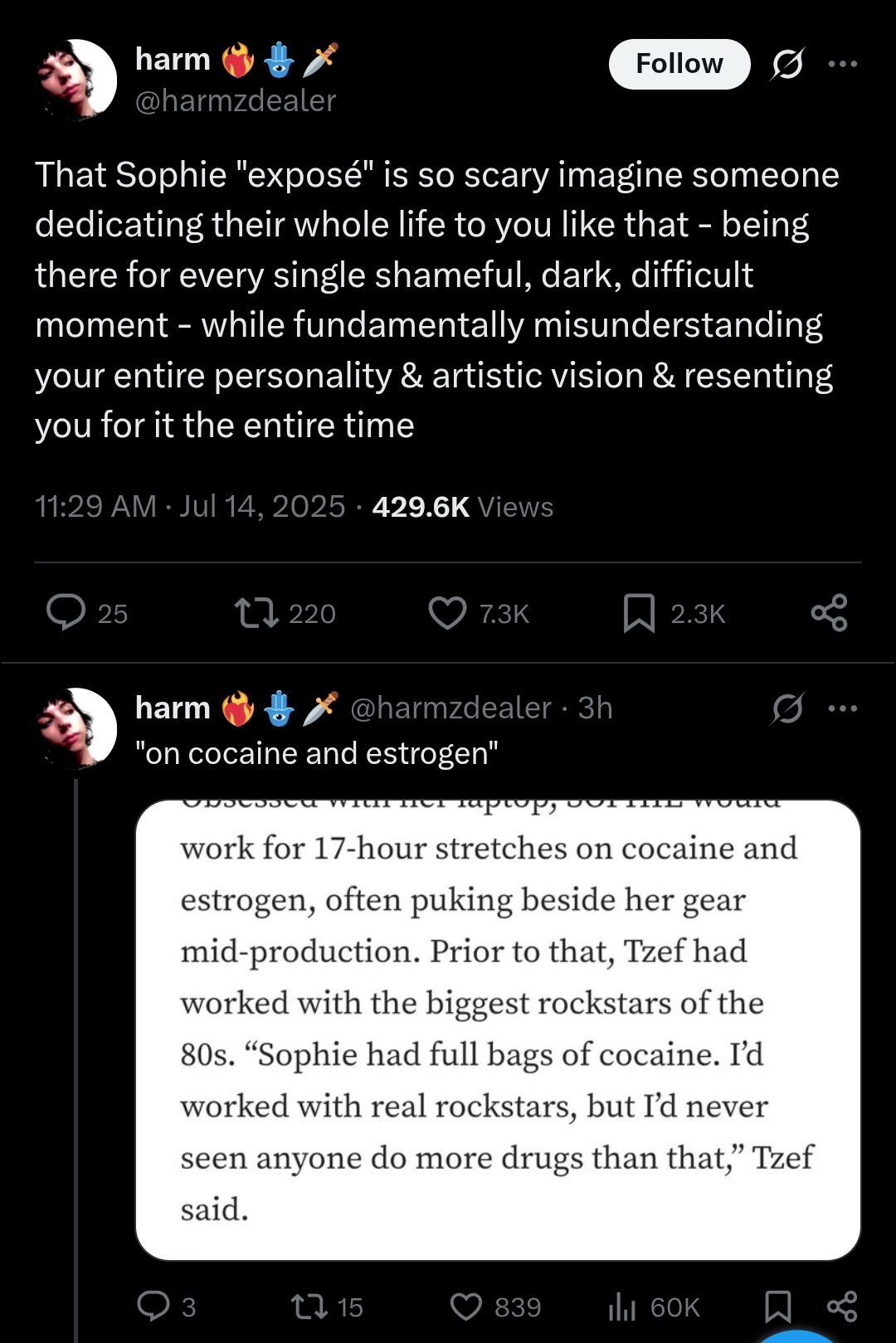Open the @harmzdealer handle on the reply
This screenshot has height=1343, width=896.
click(x=450, y=708)
